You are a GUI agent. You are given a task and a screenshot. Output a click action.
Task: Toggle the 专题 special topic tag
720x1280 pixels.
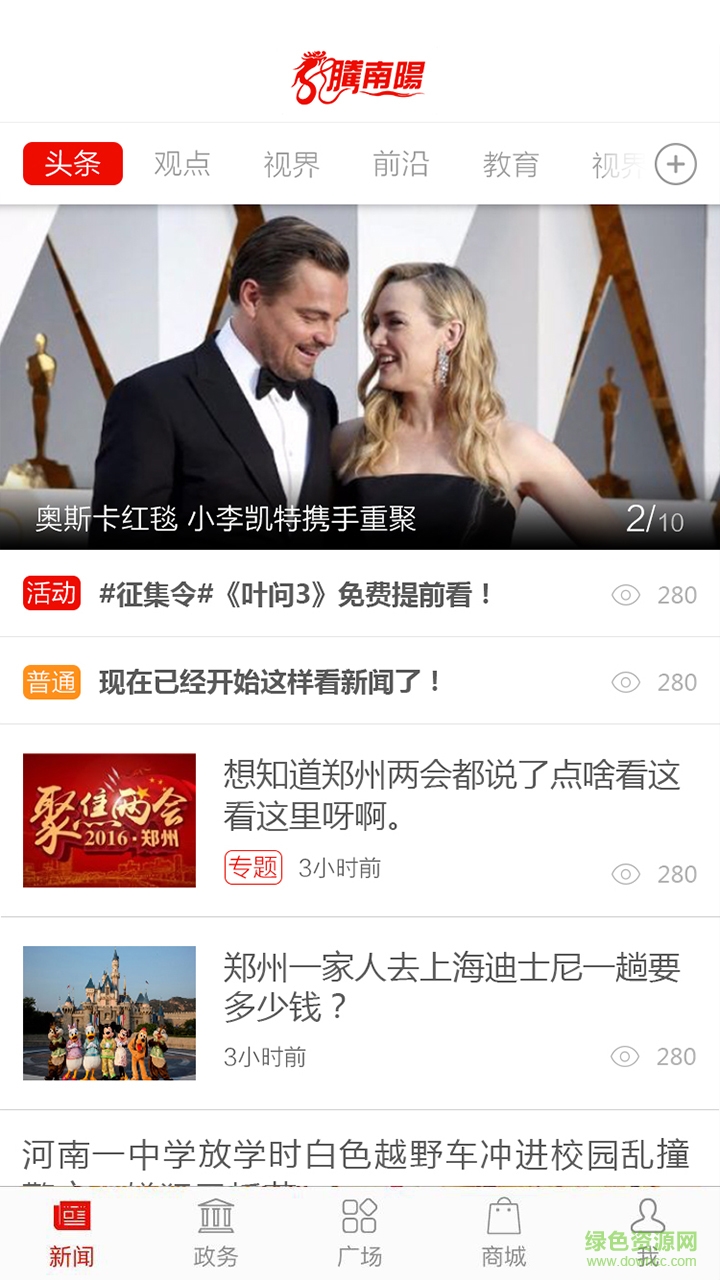pyautogui.click(x=255, y=868)
